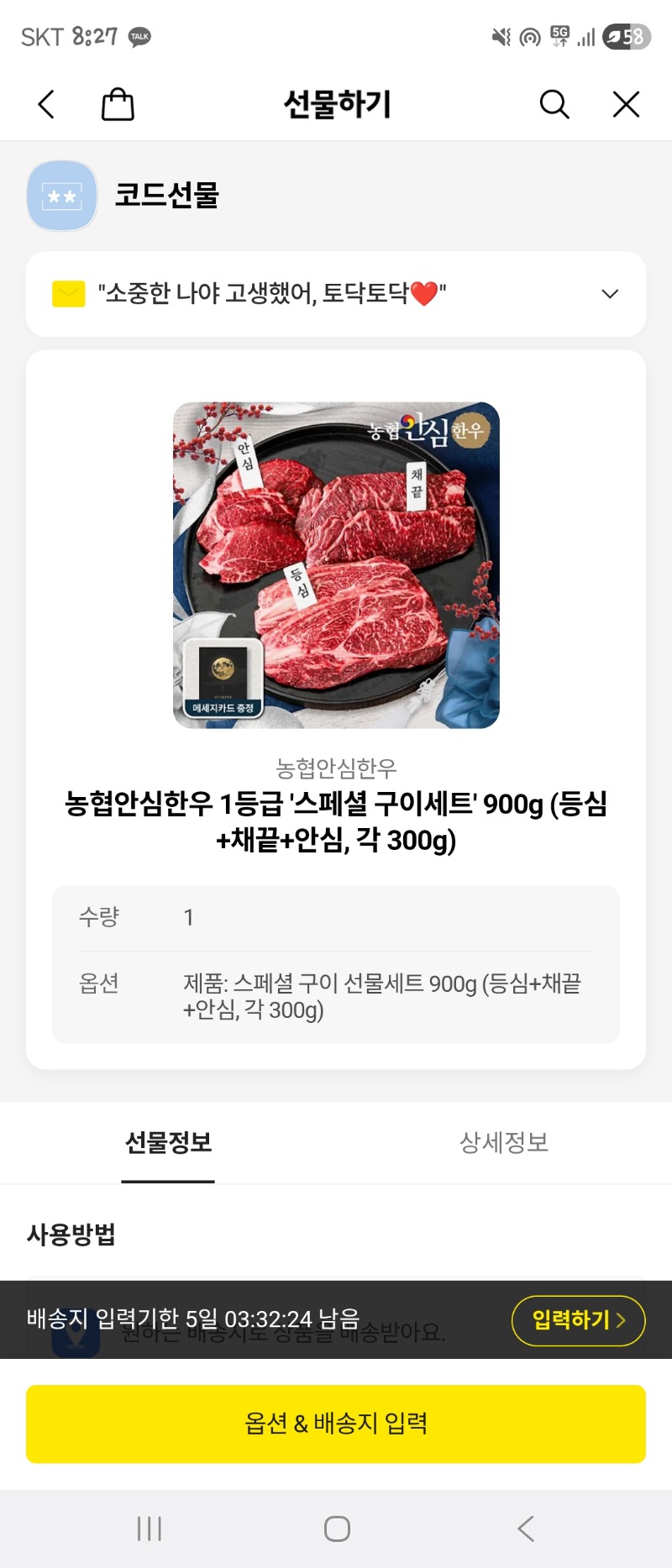Image resolution: width=672 pixels, height=1568 pixels.
Task: Open the shopping bag icon
Action: tap(118, 105)
